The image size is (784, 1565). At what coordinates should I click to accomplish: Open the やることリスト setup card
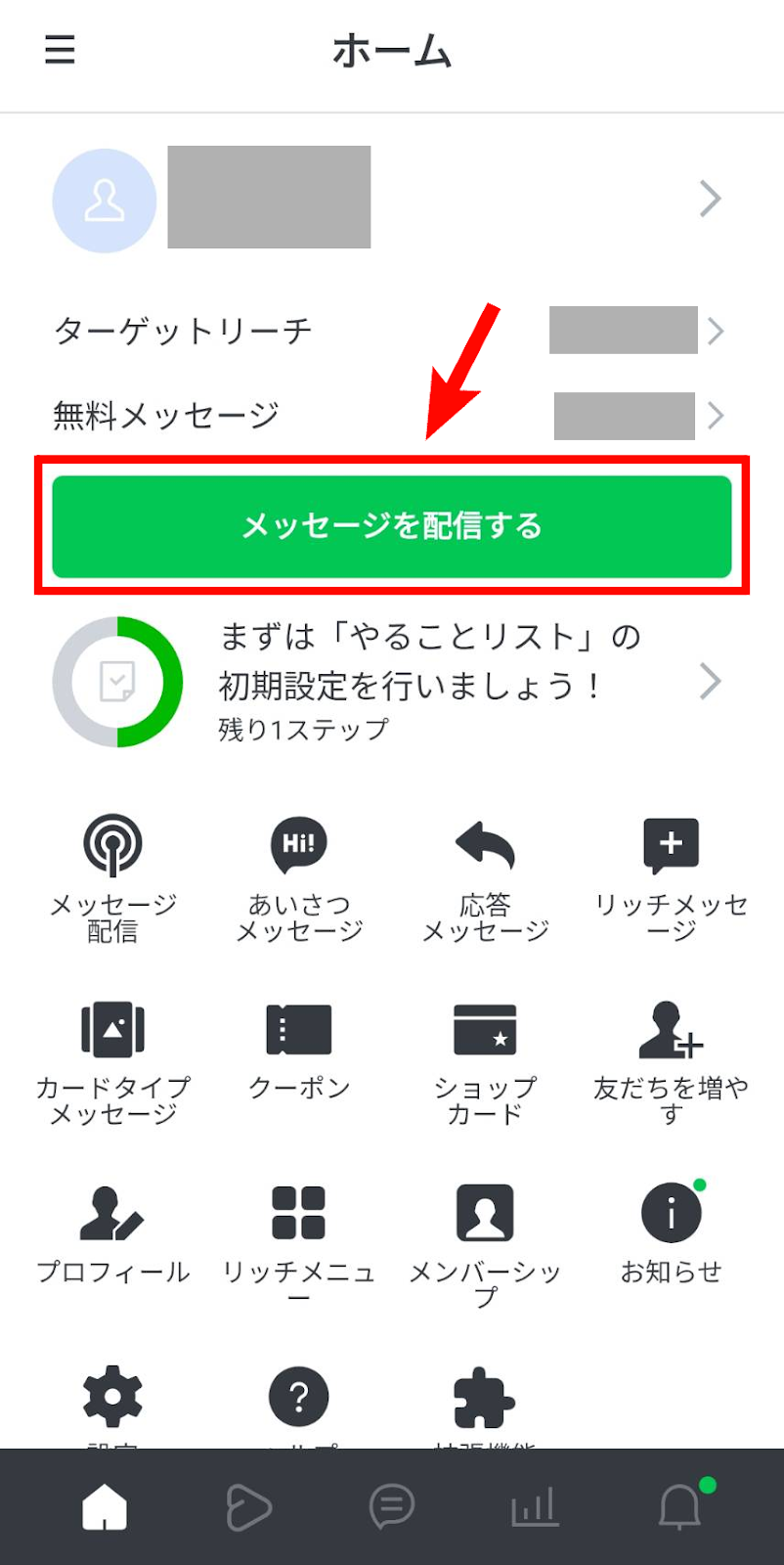click(x=391, y=682)
